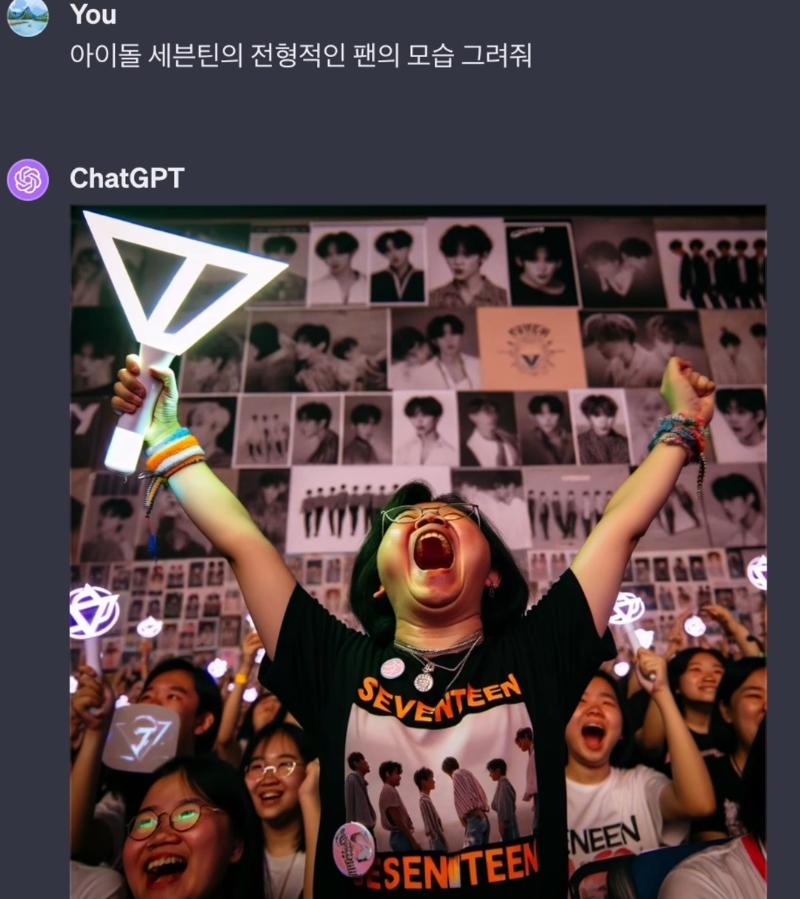The image size is (800, 899).
Task: Open the generated Seventeen fan image
Action: click(x=417, y=552)
